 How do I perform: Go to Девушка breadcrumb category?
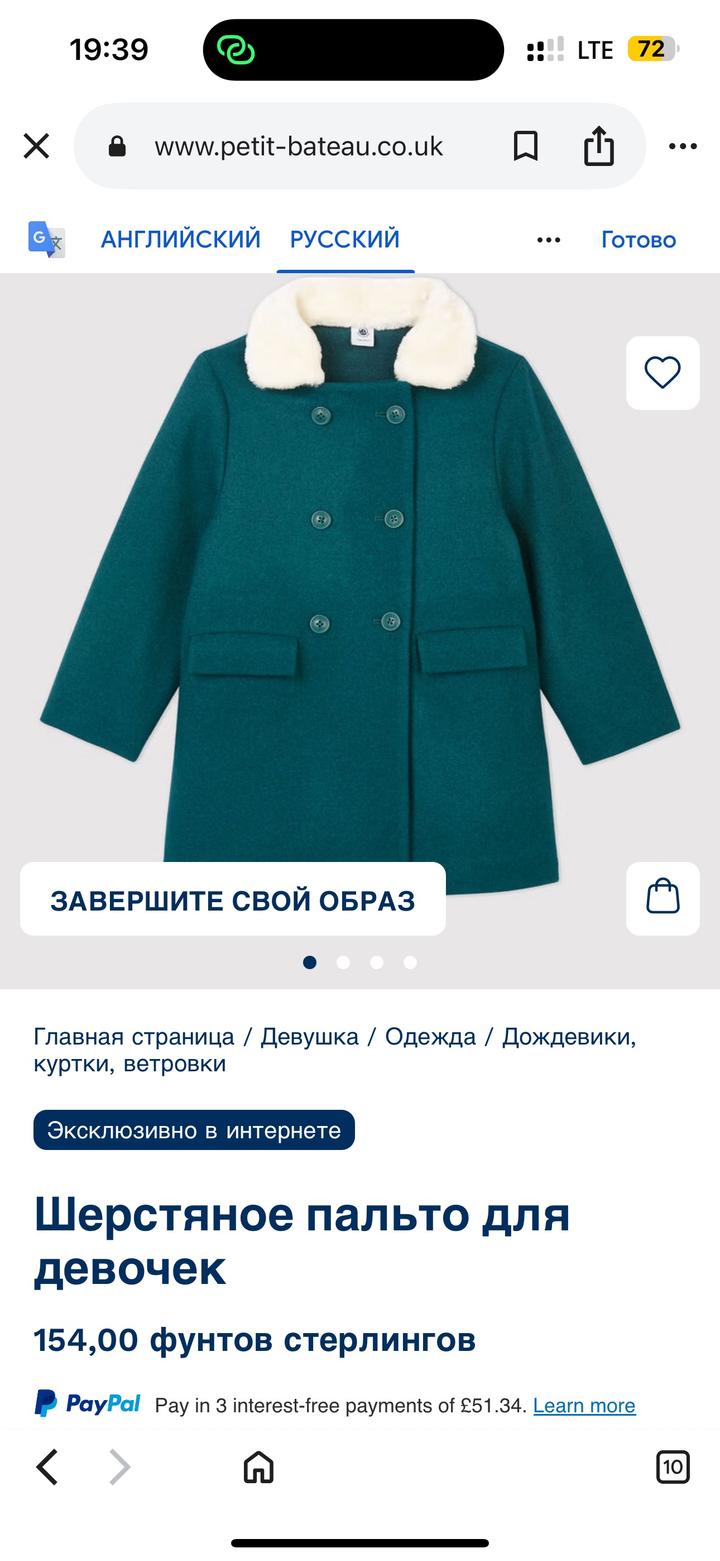[x=309, y=1036]
